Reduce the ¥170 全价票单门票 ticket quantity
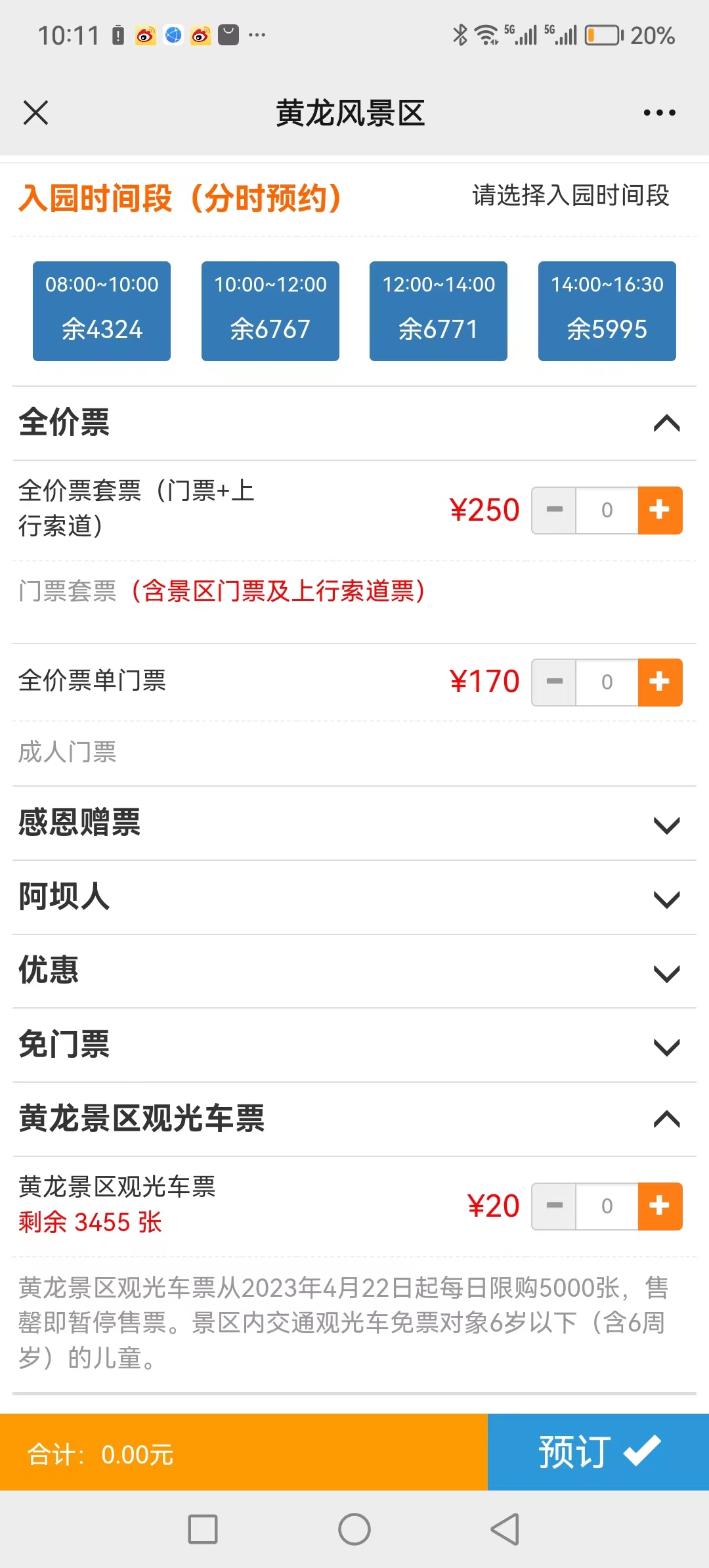The width and height of the screenshot is (709, 1568). point(554,682)
